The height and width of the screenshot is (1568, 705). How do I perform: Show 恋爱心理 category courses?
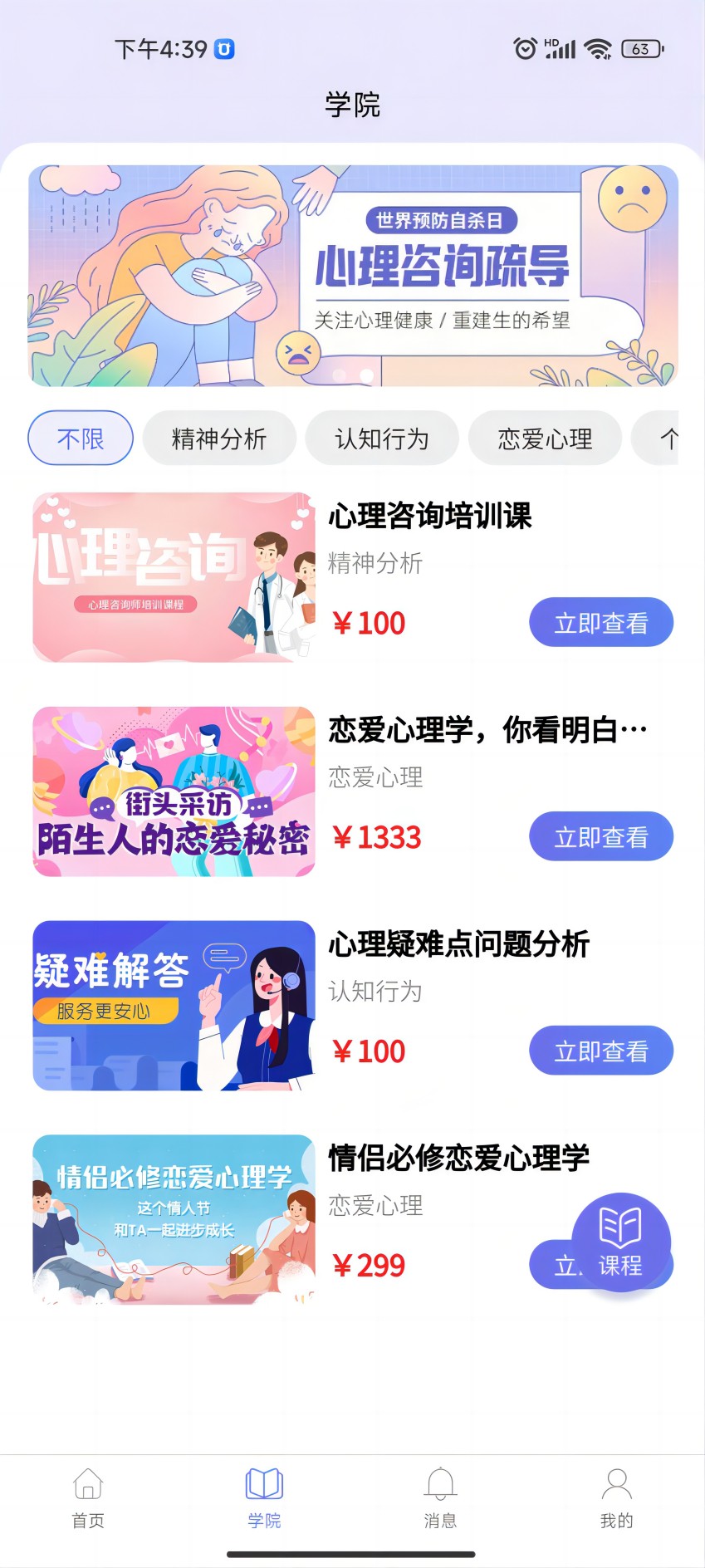pos(545,438)
